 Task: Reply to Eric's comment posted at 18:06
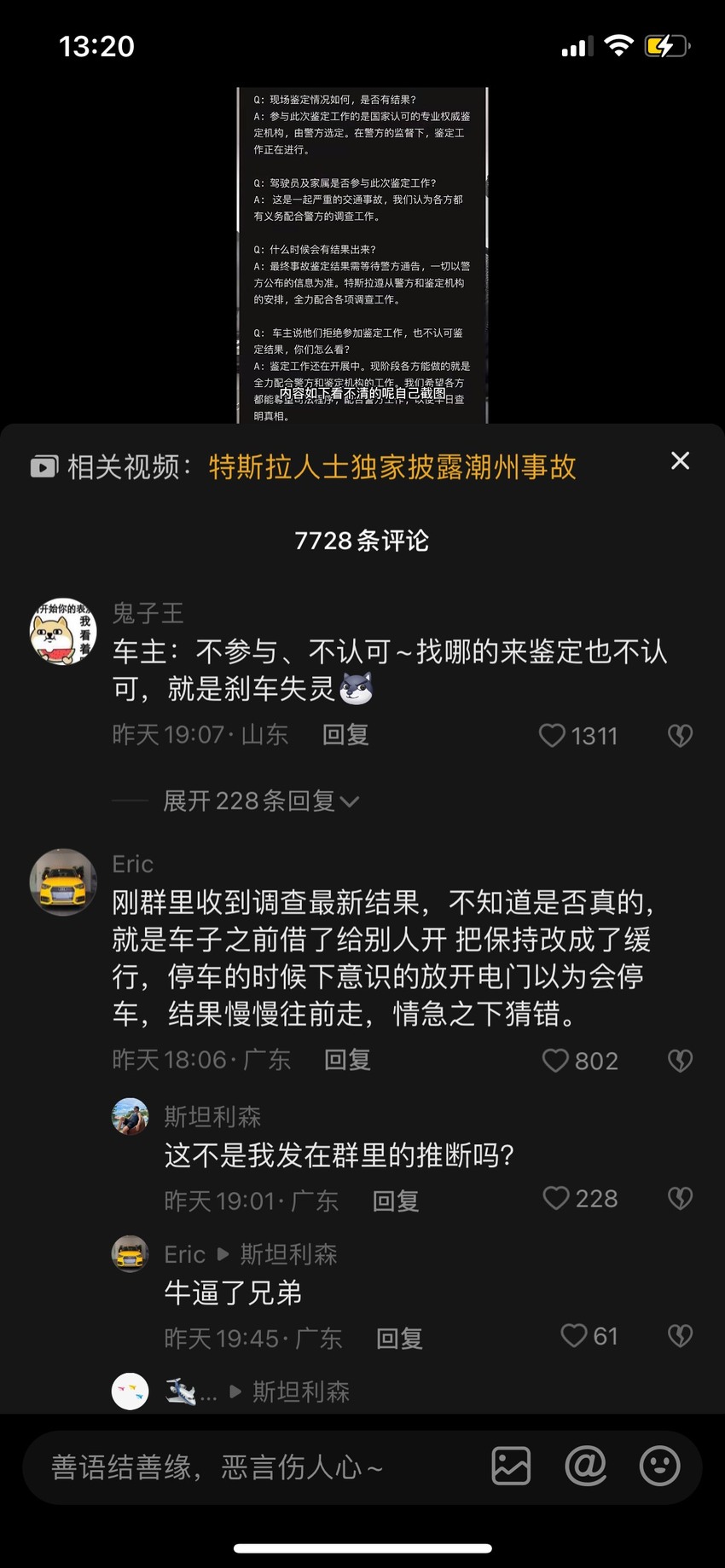coord(348,1060)
